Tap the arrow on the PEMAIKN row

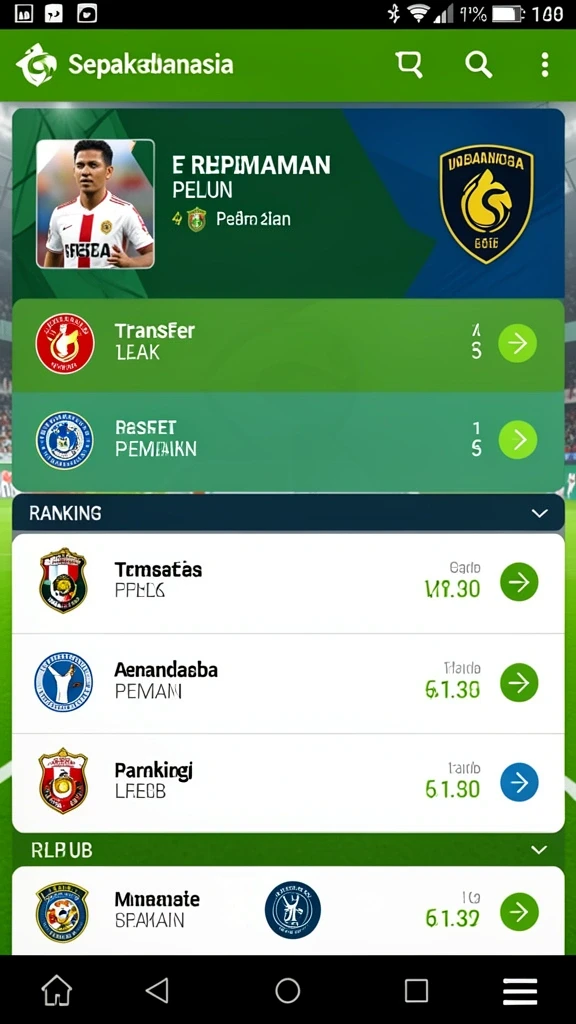click(x=518, y=440)
